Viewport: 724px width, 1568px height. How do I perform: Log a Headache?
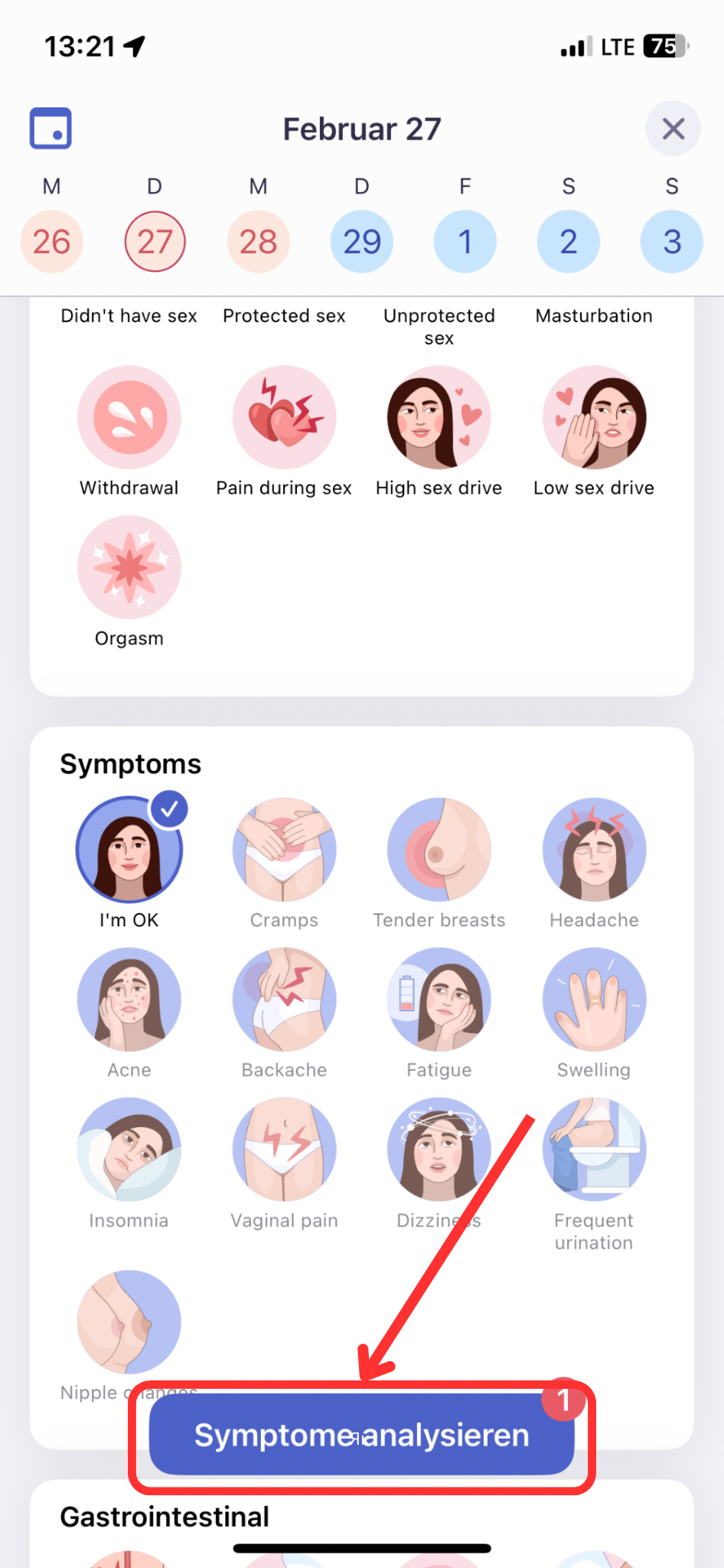coord(594,850)
